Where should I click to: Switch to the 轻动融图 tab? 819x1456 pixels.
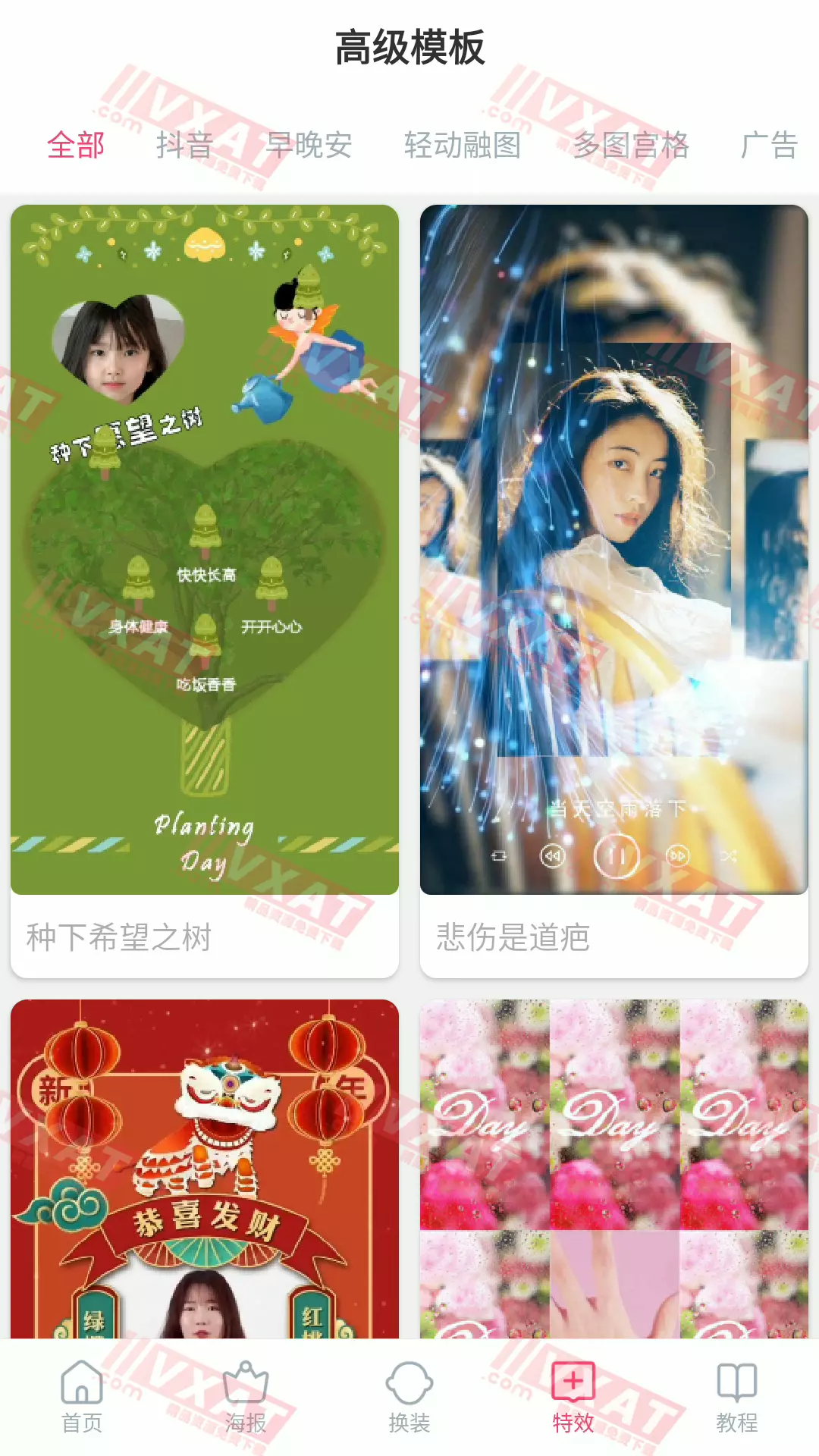pyautogui.click(x=462, y=145)
